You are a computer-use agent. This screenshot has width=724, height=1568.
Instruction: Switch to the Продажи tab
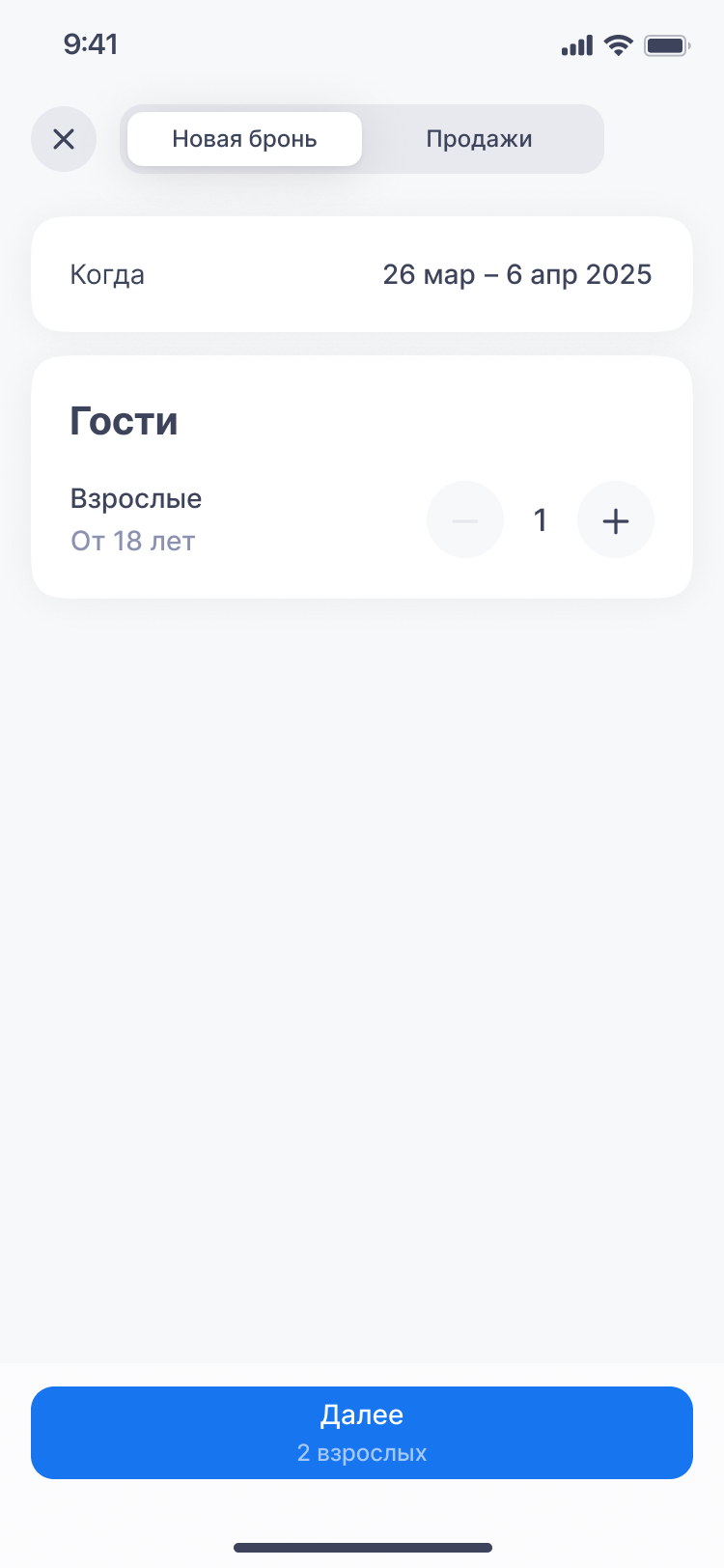(479, 139)
